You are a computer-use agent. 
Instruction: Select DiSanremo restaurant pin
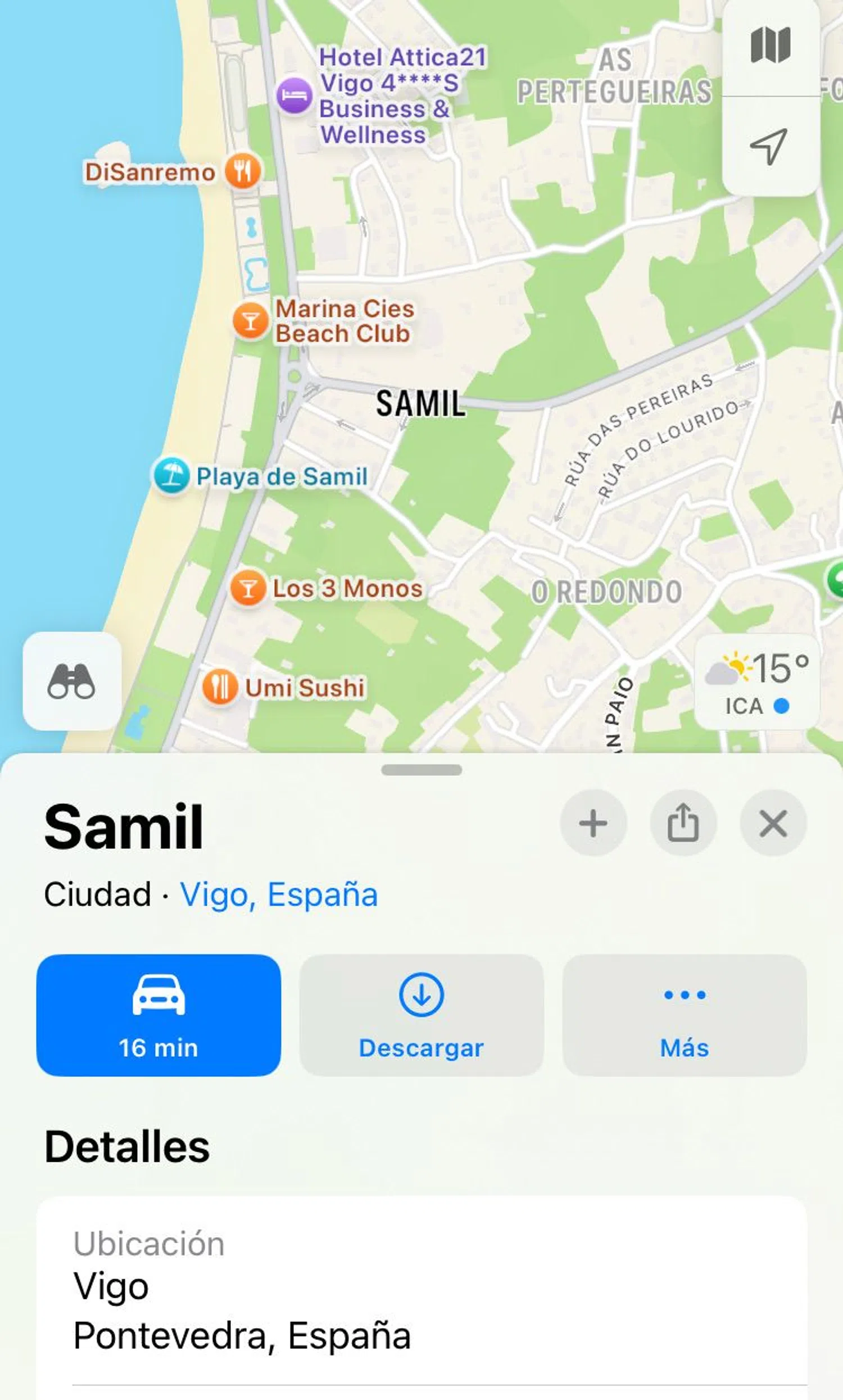point(243,170)
